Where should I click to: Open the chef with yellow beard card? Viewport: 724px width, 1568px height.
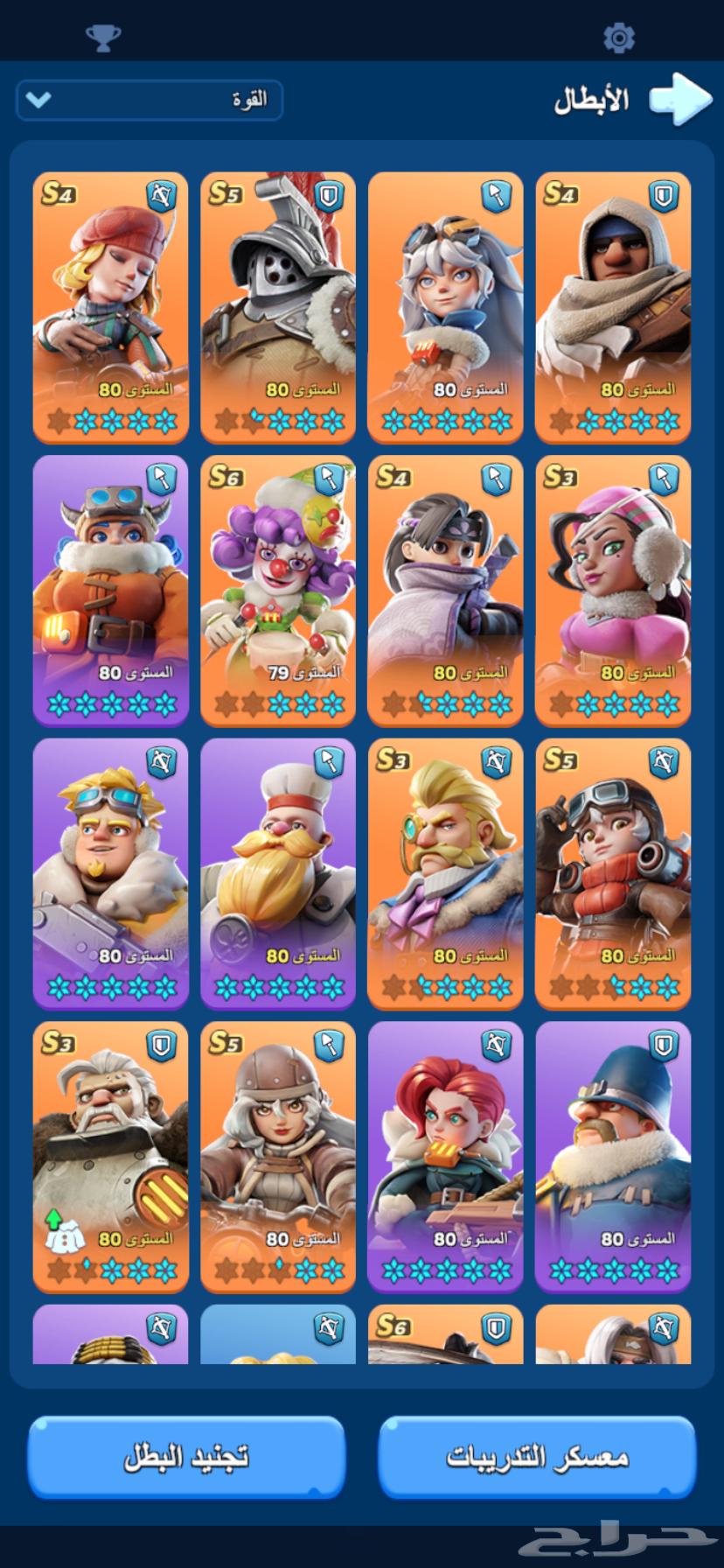pos(278,873)
